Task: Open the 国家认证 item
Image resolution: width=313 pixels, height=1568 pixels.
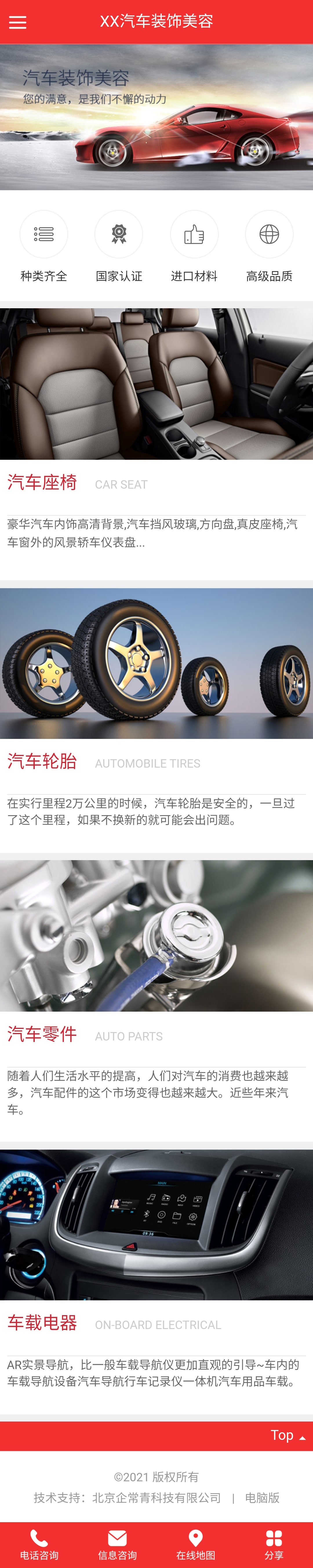Action: [119, 234]
